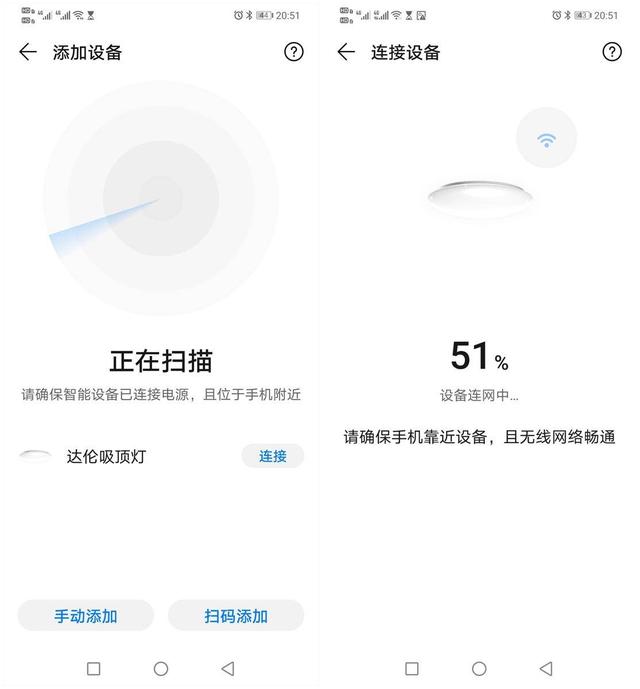Open help on the 连接设备 screen
This screenshot has width=640, height=689.
click(x=612, y=52)
